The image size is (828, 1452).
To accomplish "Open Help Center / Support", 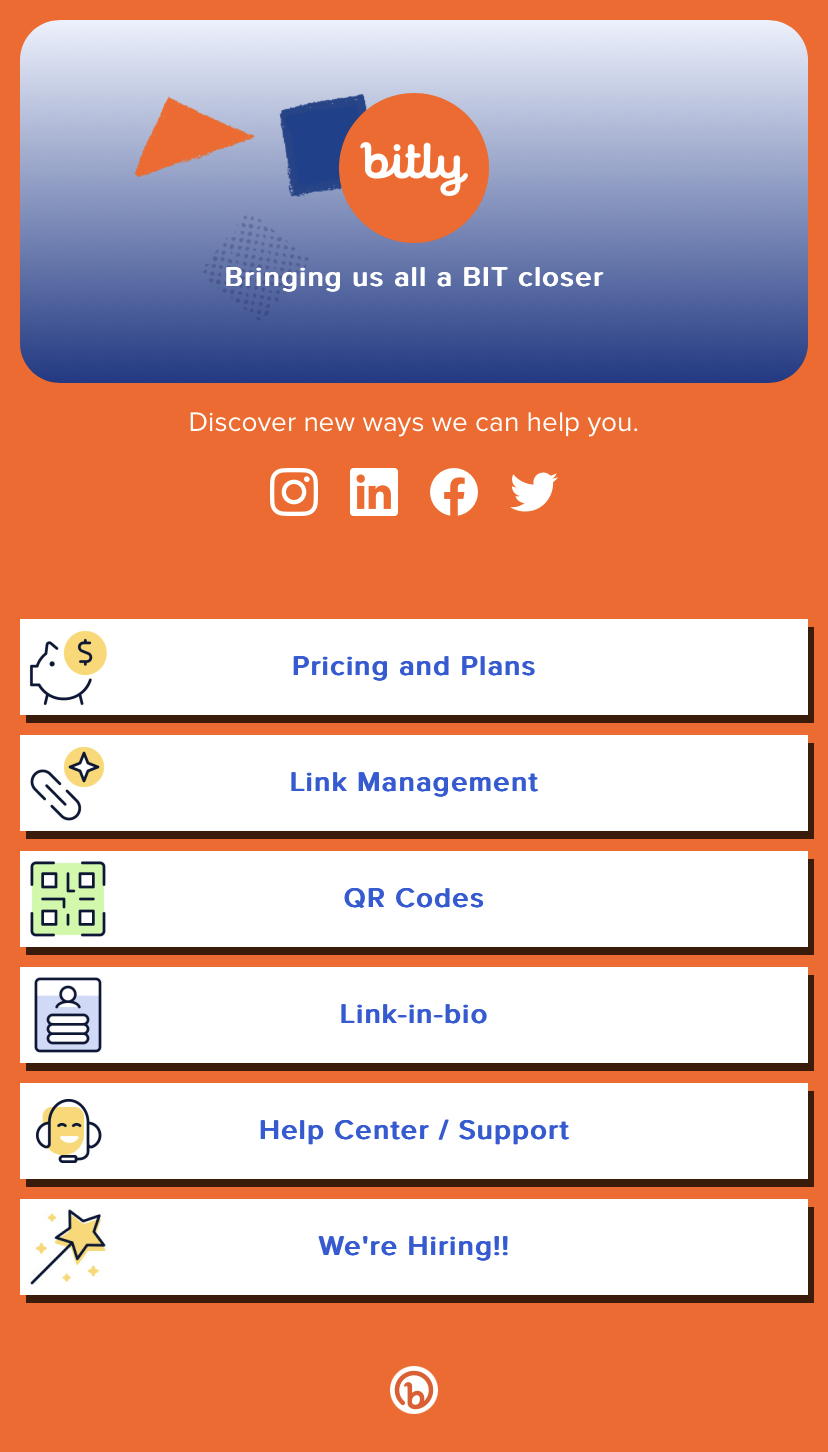I will click(x=414, y=1130).
